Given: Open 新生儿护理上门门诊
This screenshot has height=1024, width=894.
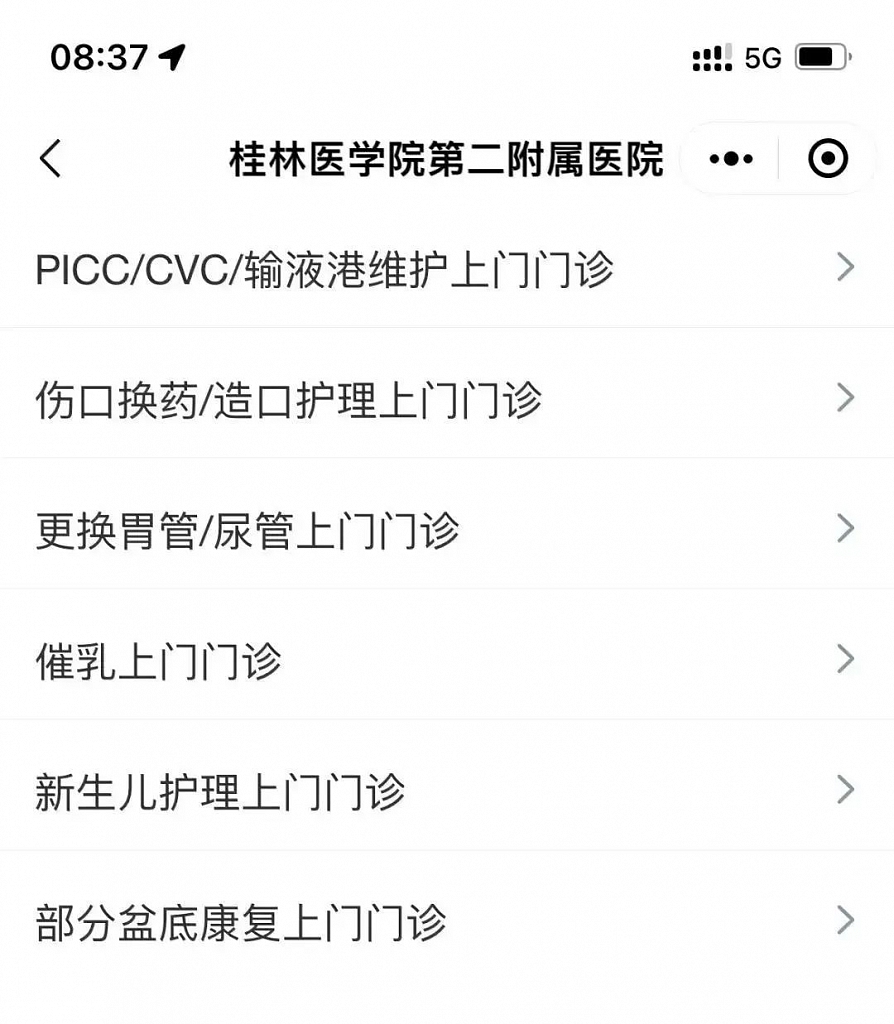Looking at the screenshot, I should [445, 791].
